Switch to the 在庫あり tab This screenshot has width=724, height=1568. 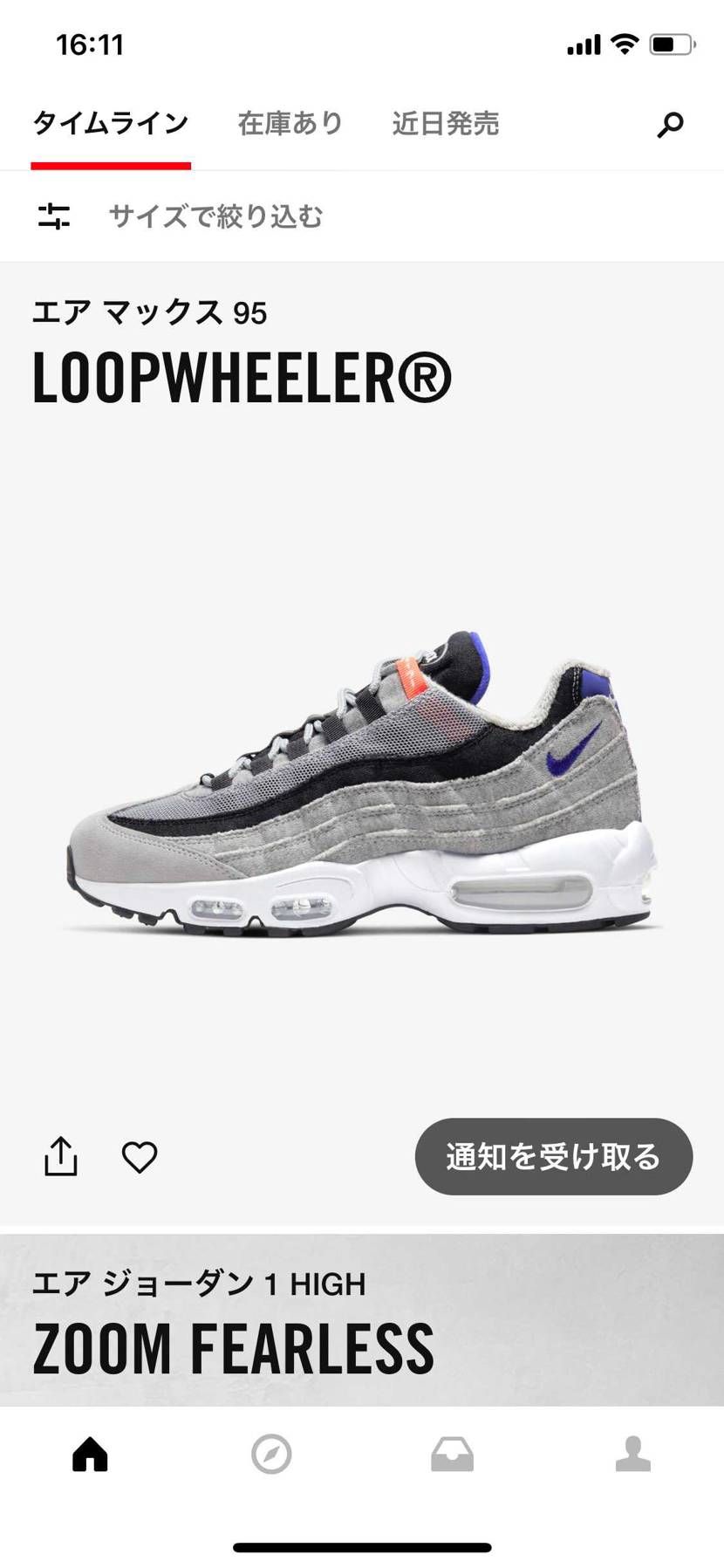click(290, 124)
